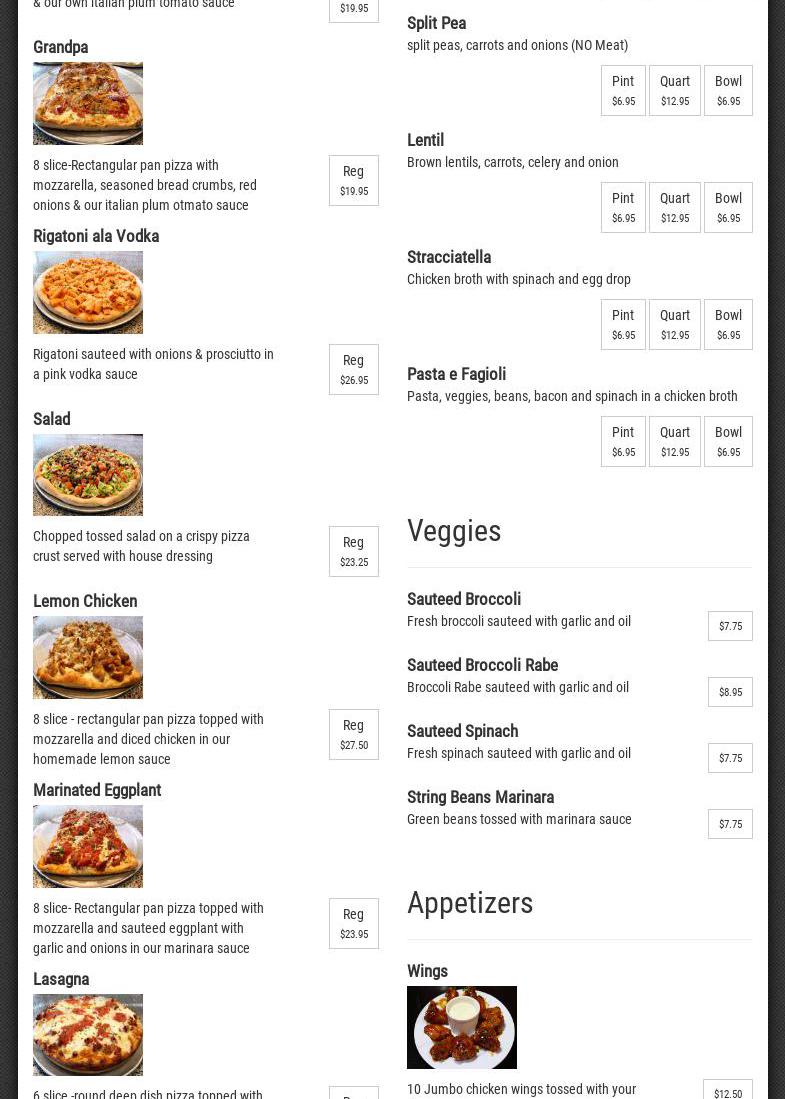
Task: Add Rigatoni ala Vodka Reg pizza
Action: pyautogui.click(x=354, y=369)
